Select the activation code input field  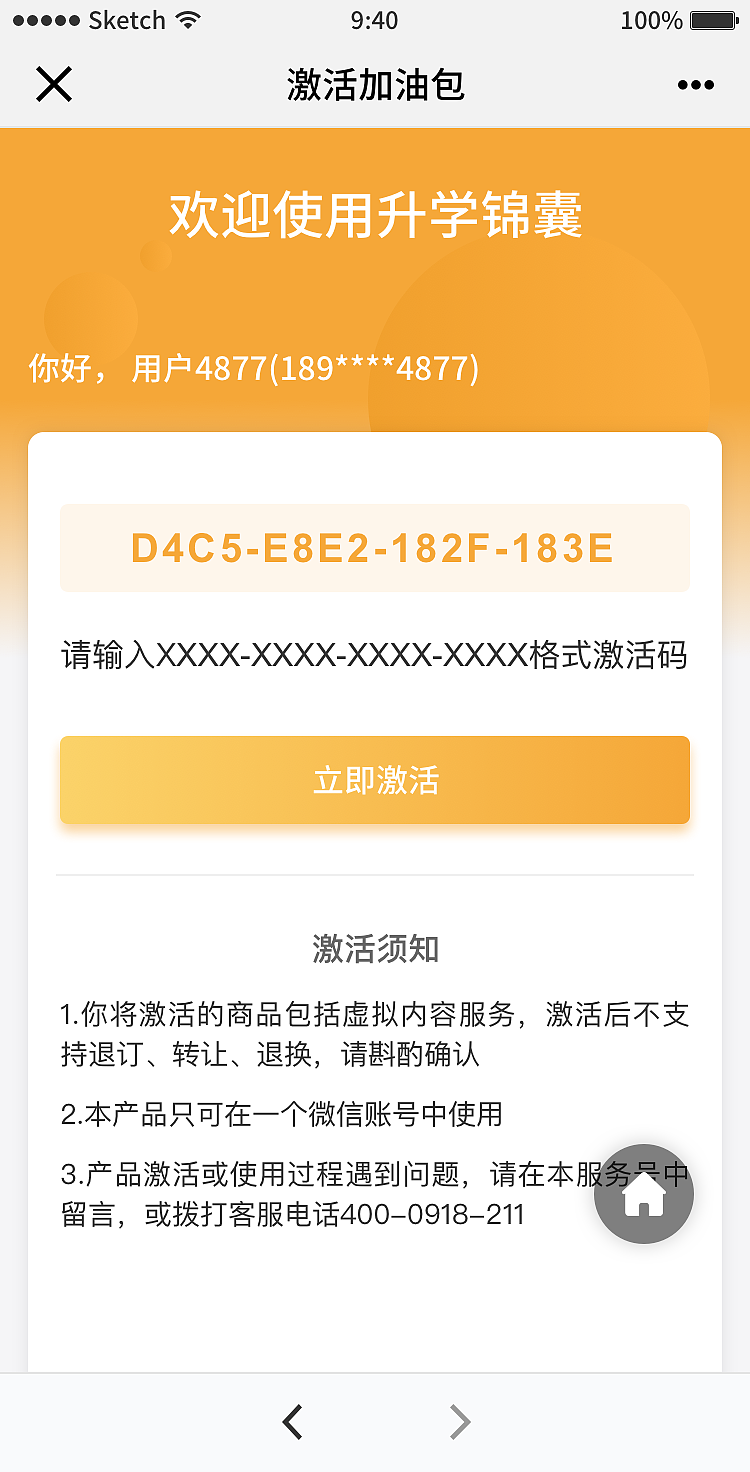375,548
